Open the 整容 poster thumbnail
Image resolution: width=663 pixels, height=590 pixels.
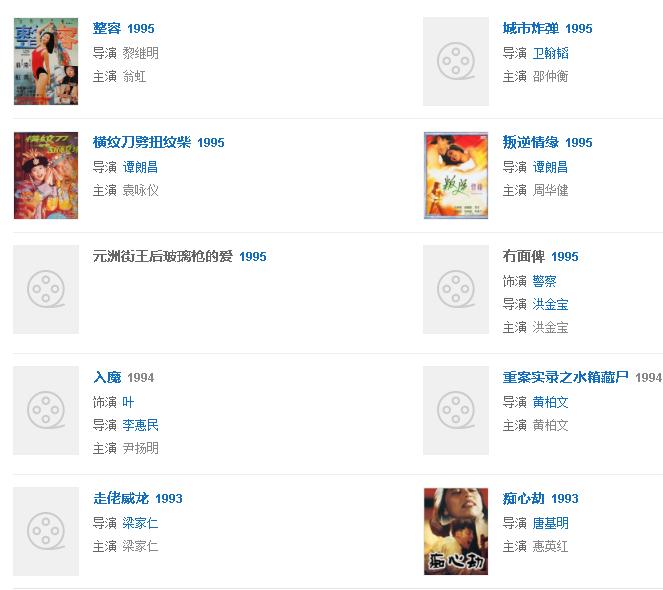(45, 61)
